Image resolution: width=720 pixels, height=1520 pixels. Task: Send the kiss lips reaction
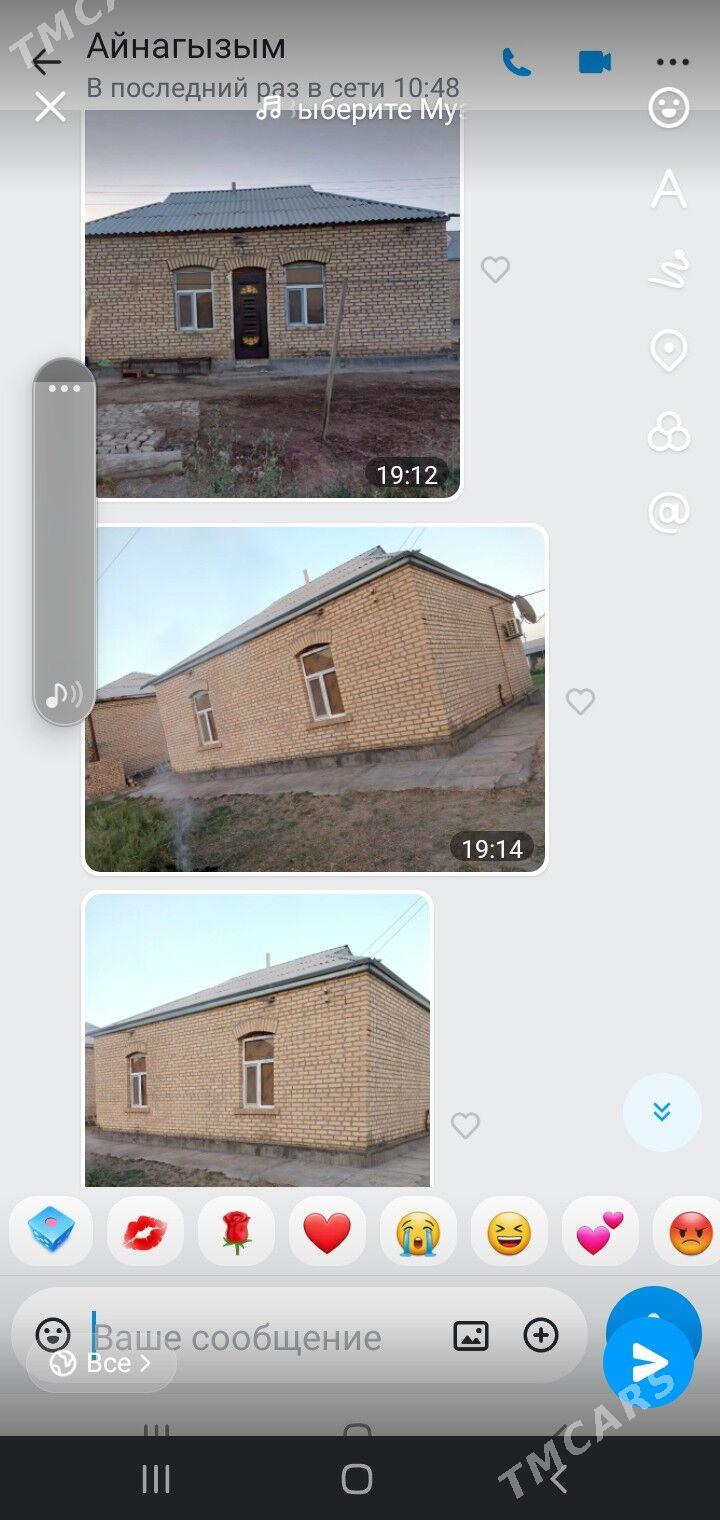tap(145, 1232)
